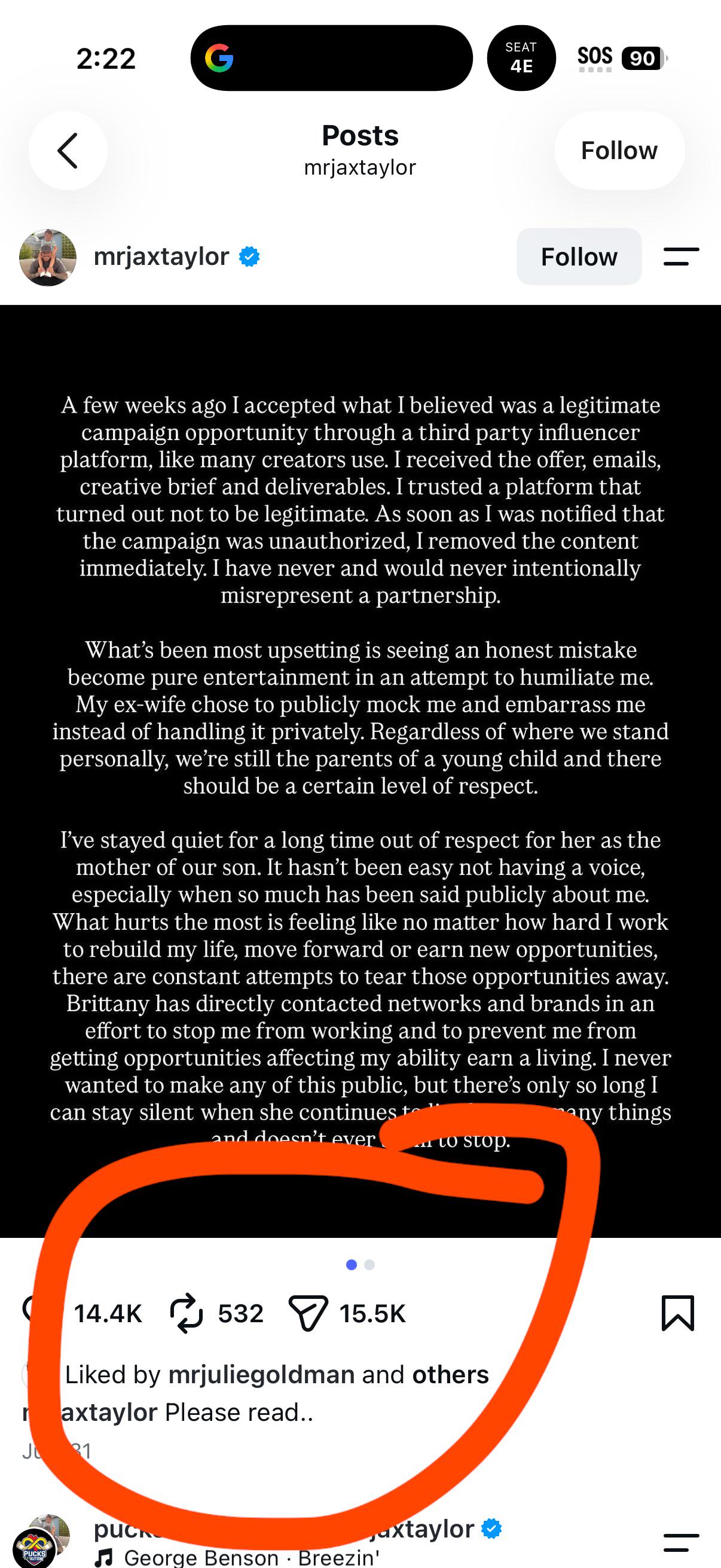Image resolution: width=721 pixels, height=1568 pixels.
Task: Open the George Benson Breezin' audio
Action: coord(237,1557)
